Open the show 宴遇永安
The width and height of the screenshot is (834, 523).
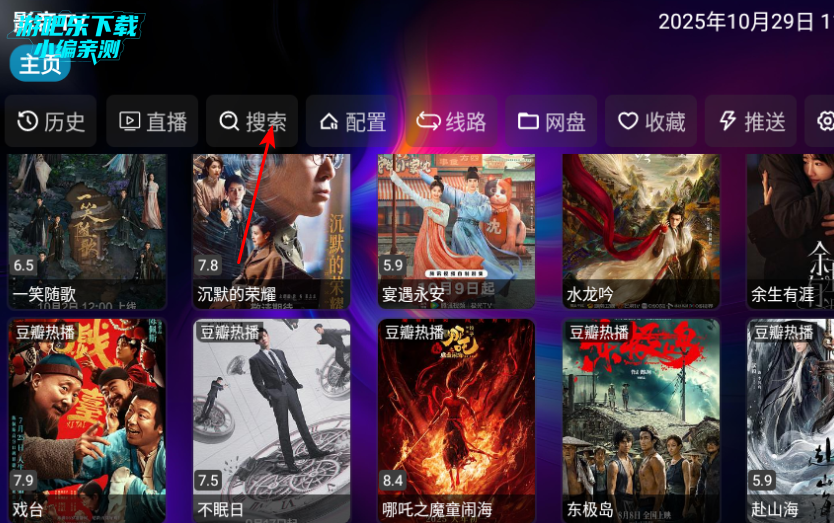pyautogui.click(x=456, y=230)
